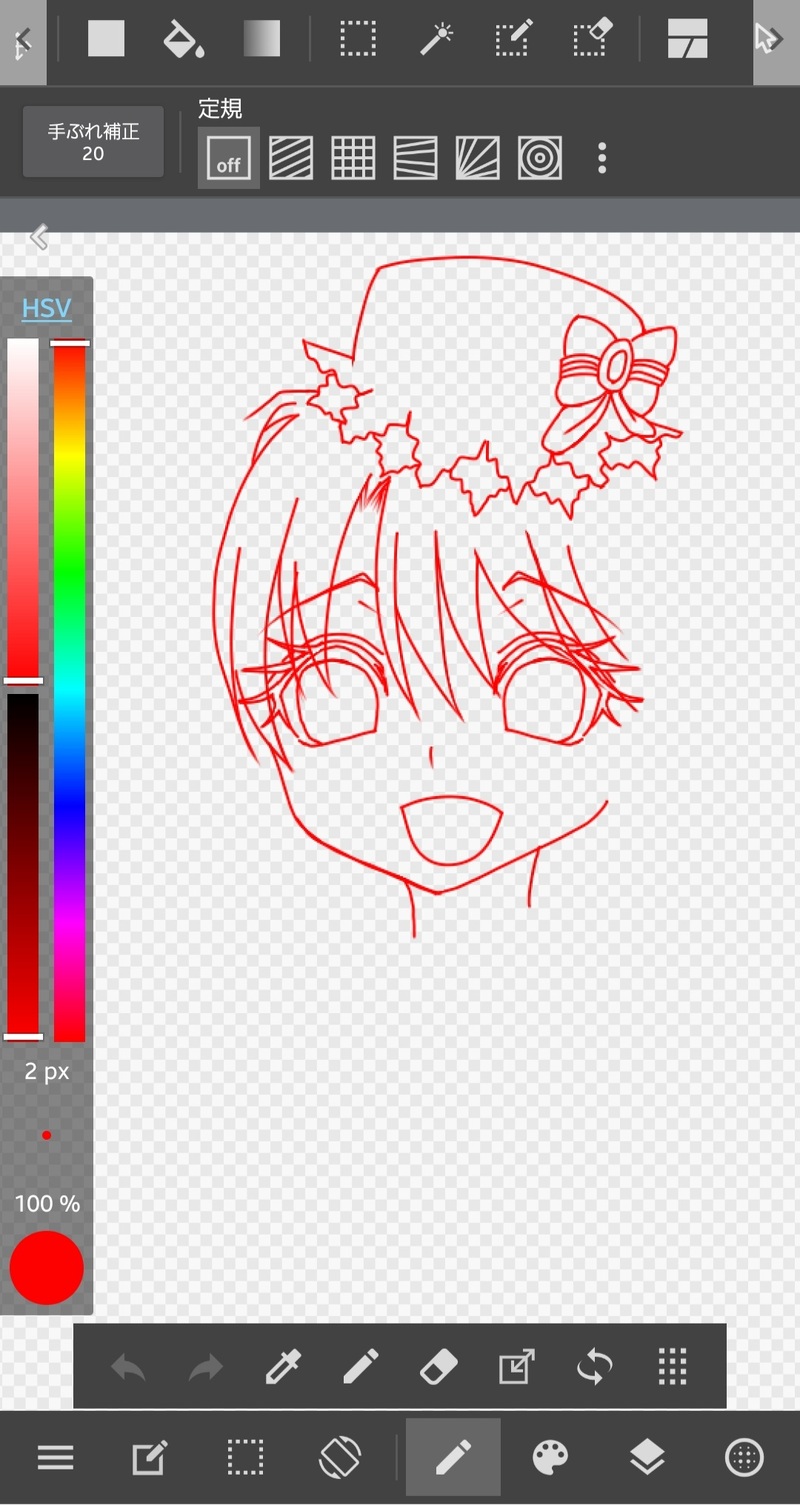Enable the grid ruler
The image size is (800, 1505).
pyautogui.click(x=353, y=158)
